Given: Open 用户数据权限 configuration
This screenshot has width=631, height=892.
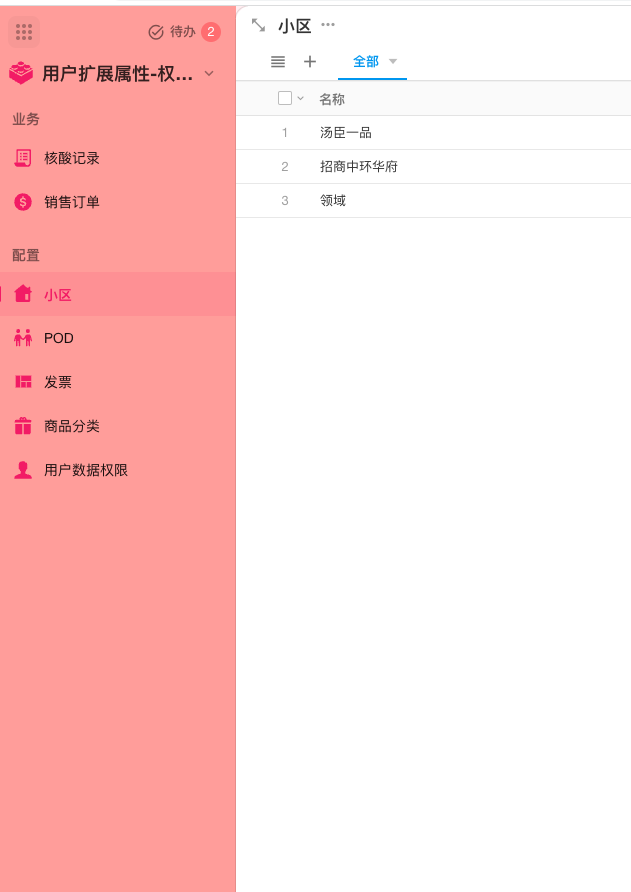Looking at the screenshot, I should [85, 470].
